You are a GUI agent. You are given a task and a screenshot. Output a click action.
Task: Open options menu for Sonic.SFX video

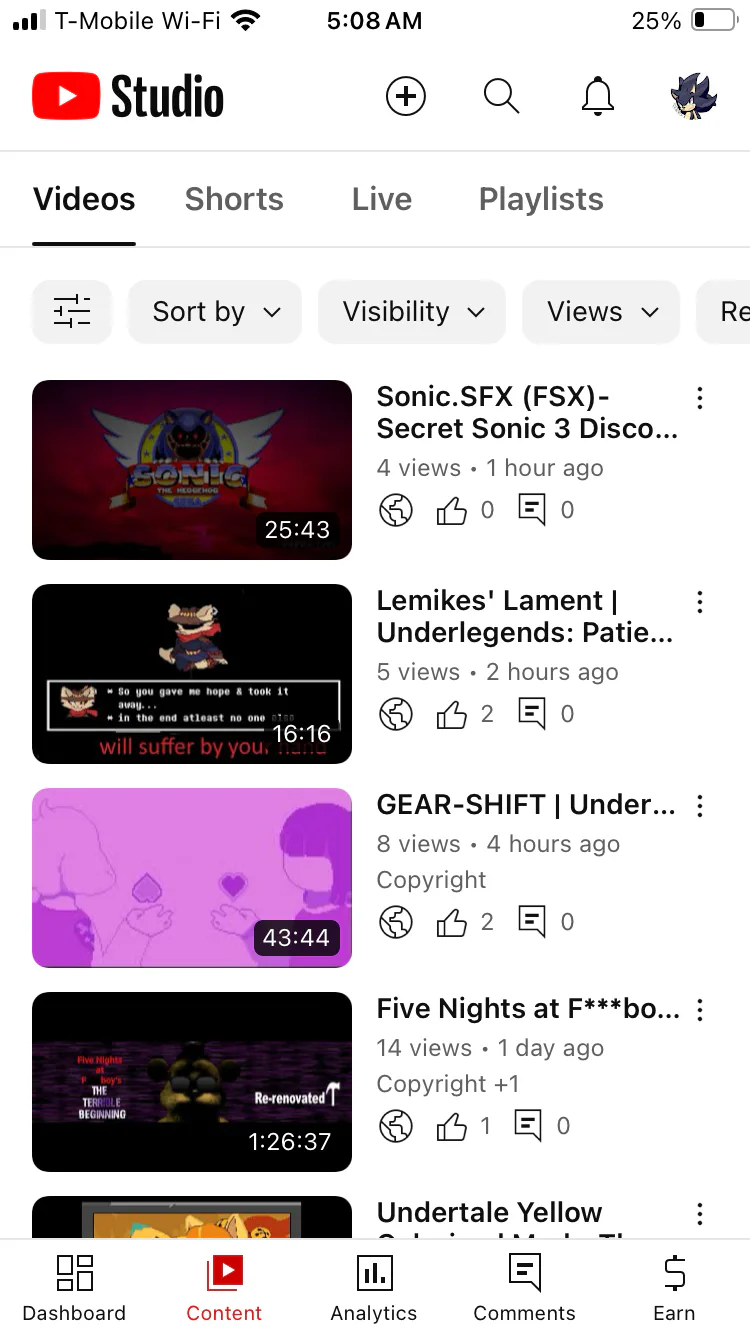(700, 397)
